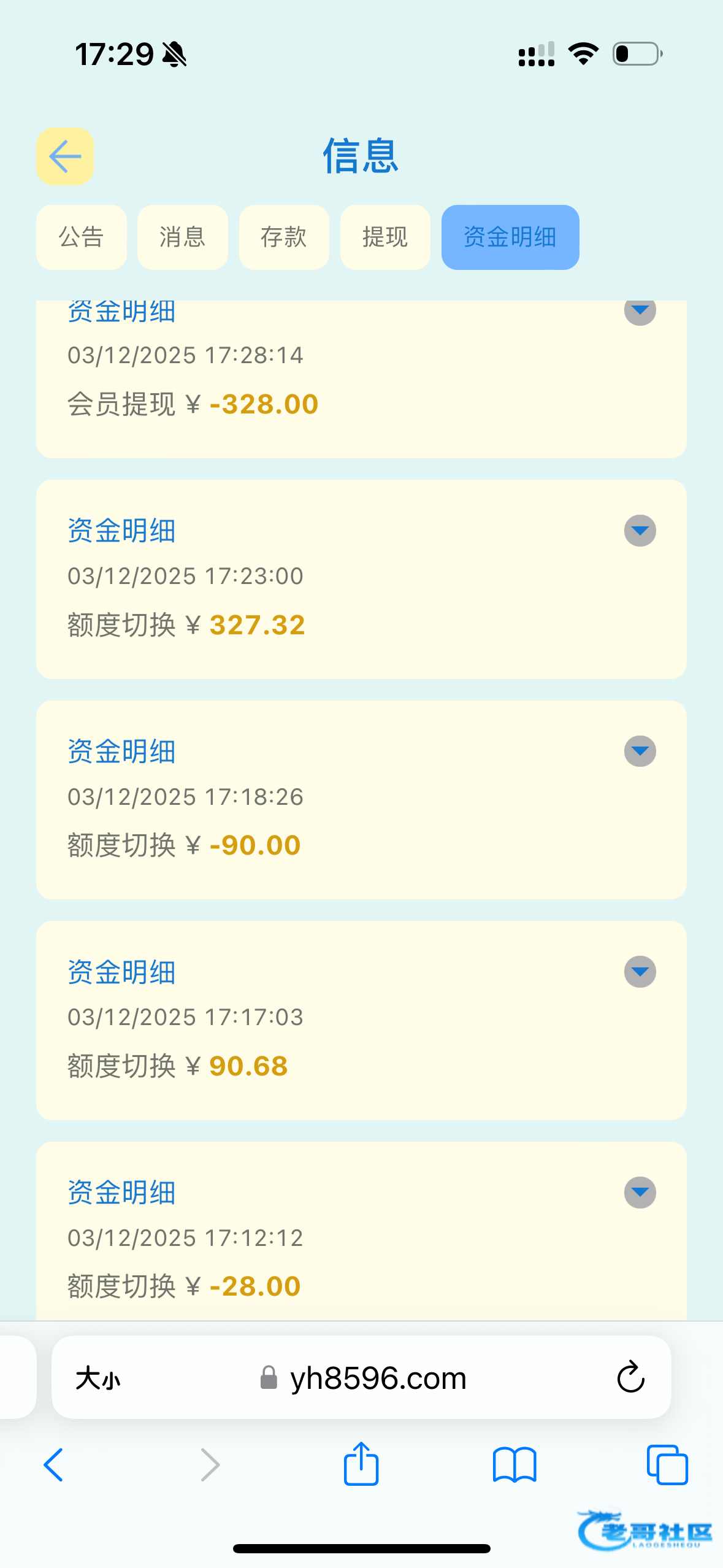Expand the 17:18:26 record of ¥-90.00
Viewport: 723px width, 1568px height.
[640, 751]
